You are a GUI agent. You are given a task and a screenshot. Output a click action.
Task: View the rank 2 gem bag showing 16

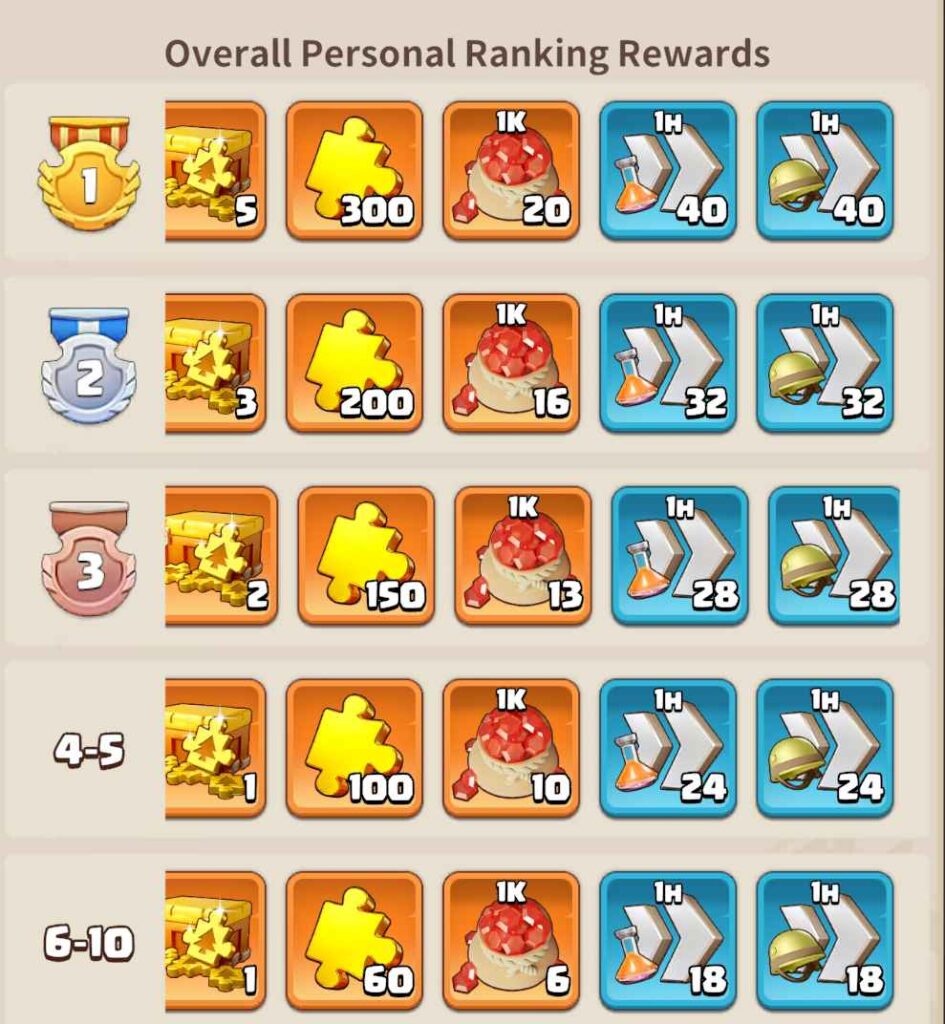coord(511,363)
